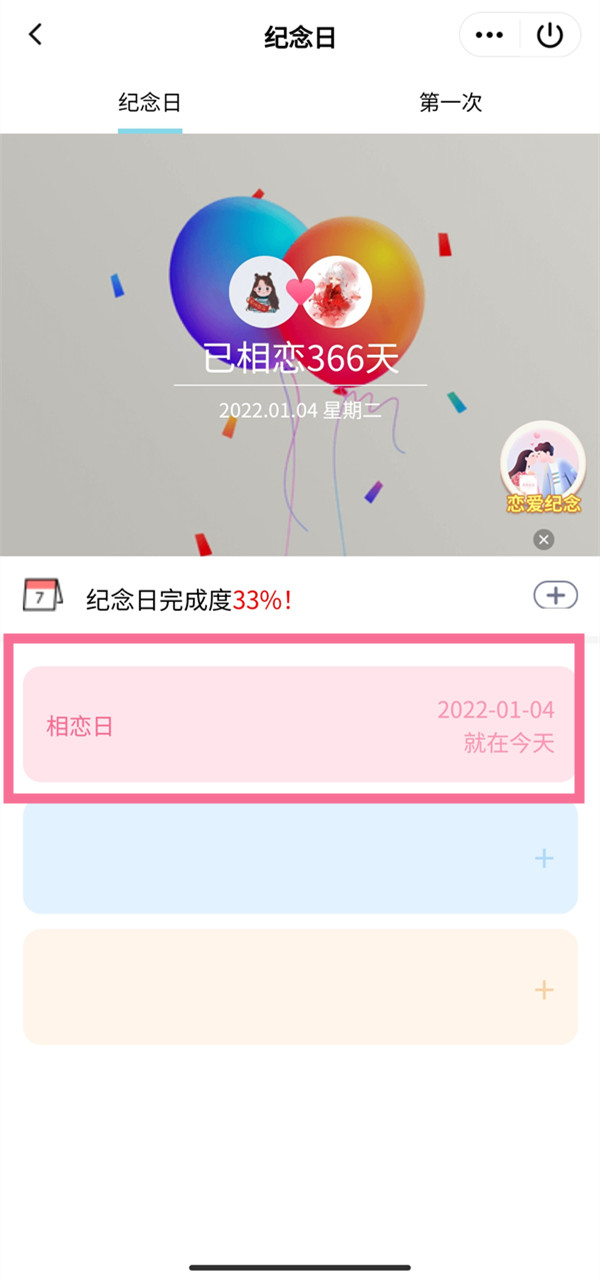The width and height of the screenshot is (600, 1279).
Task: Open the 相恋日 anniversary card
Action: [x=299, y=725]
